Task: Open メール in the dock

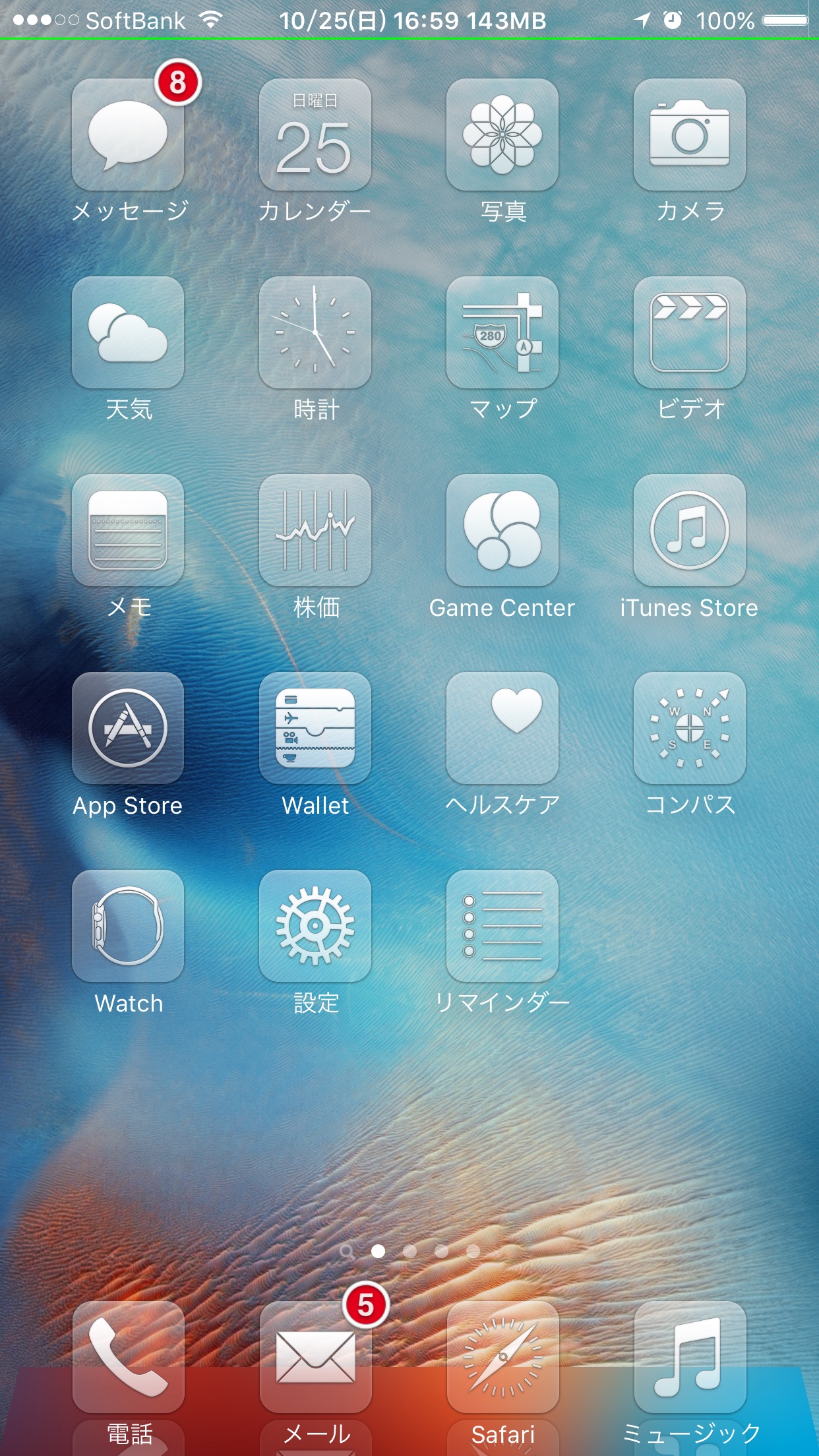Action: pos(315,1357)
